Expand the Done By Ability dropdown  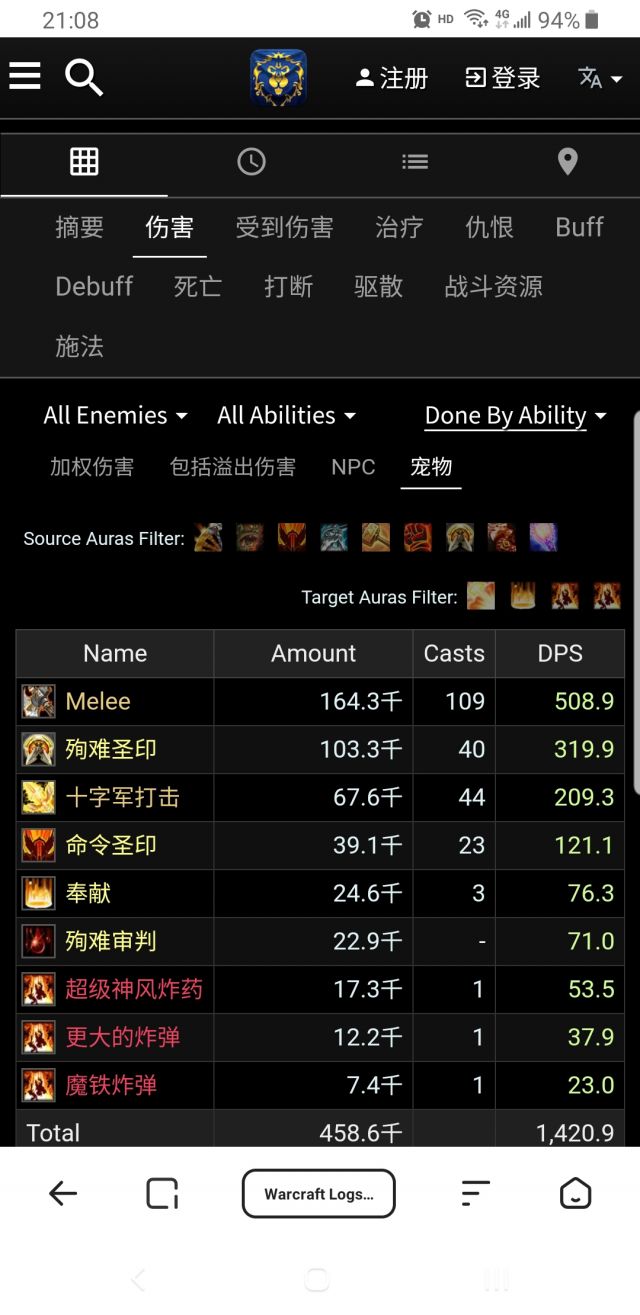pyautogui.click(x=515, y=416)
